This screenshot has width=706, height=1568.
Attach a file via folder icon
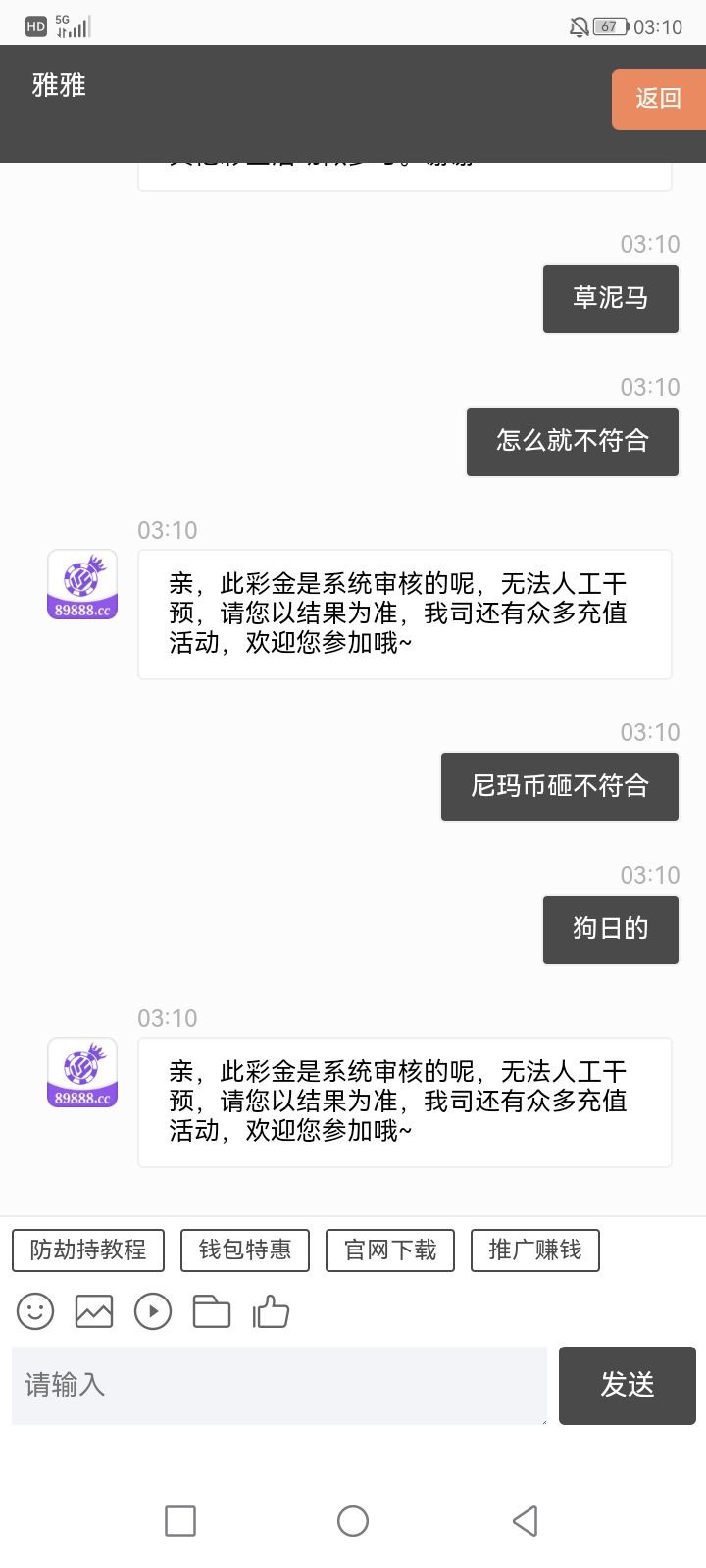click(x=212, y=1311)
